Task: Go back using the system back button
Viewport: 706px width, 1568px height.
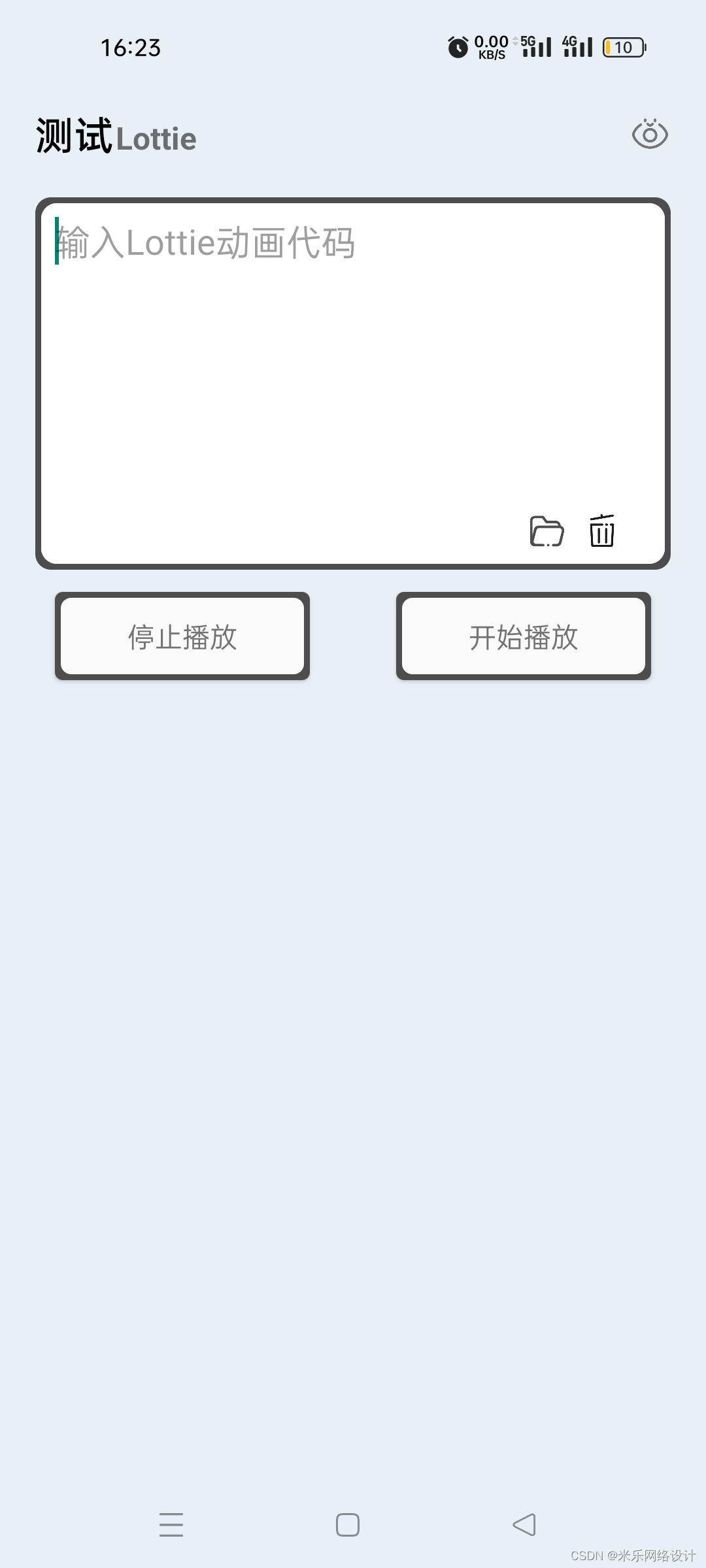Action: pos(524,1525)
